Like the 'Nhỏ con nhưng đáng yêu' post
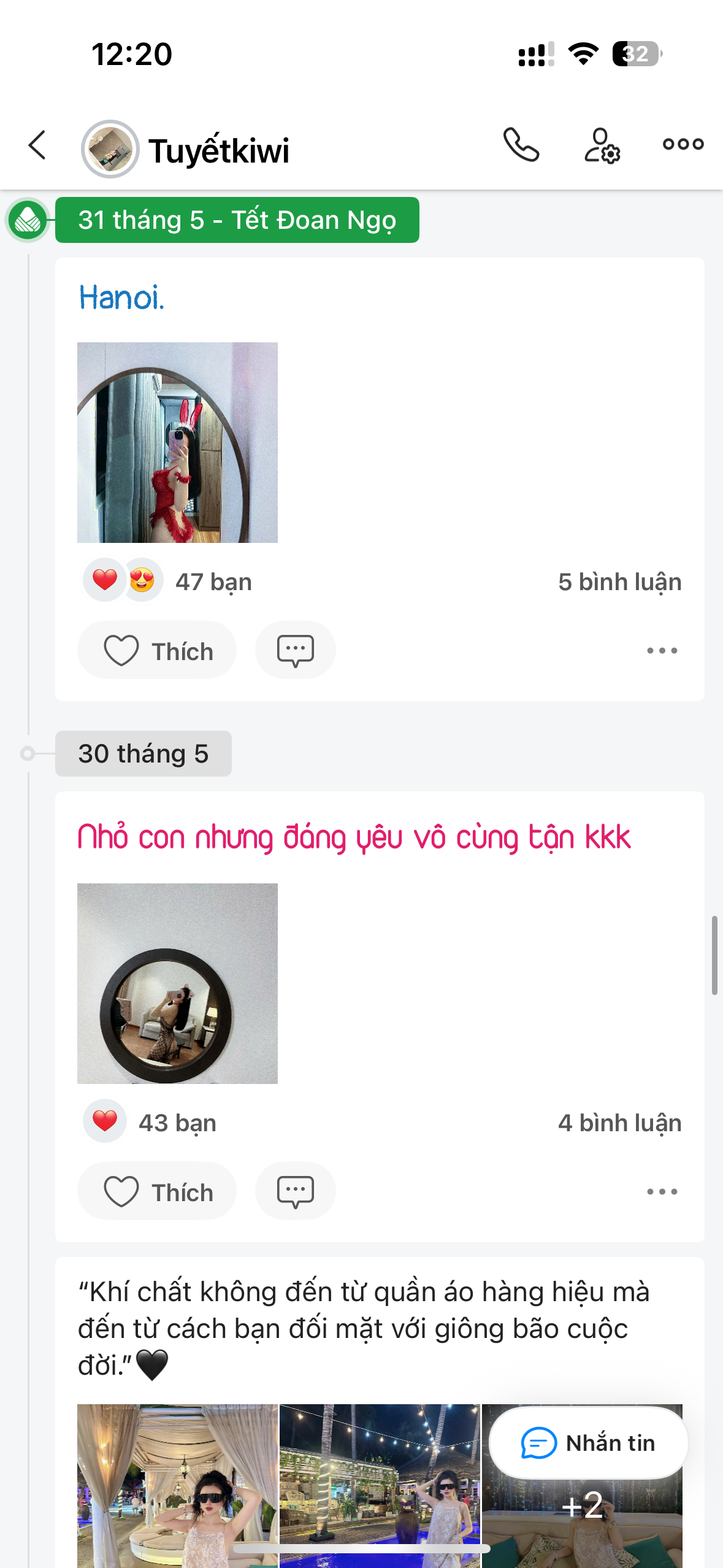 (x=158, y=1191)
